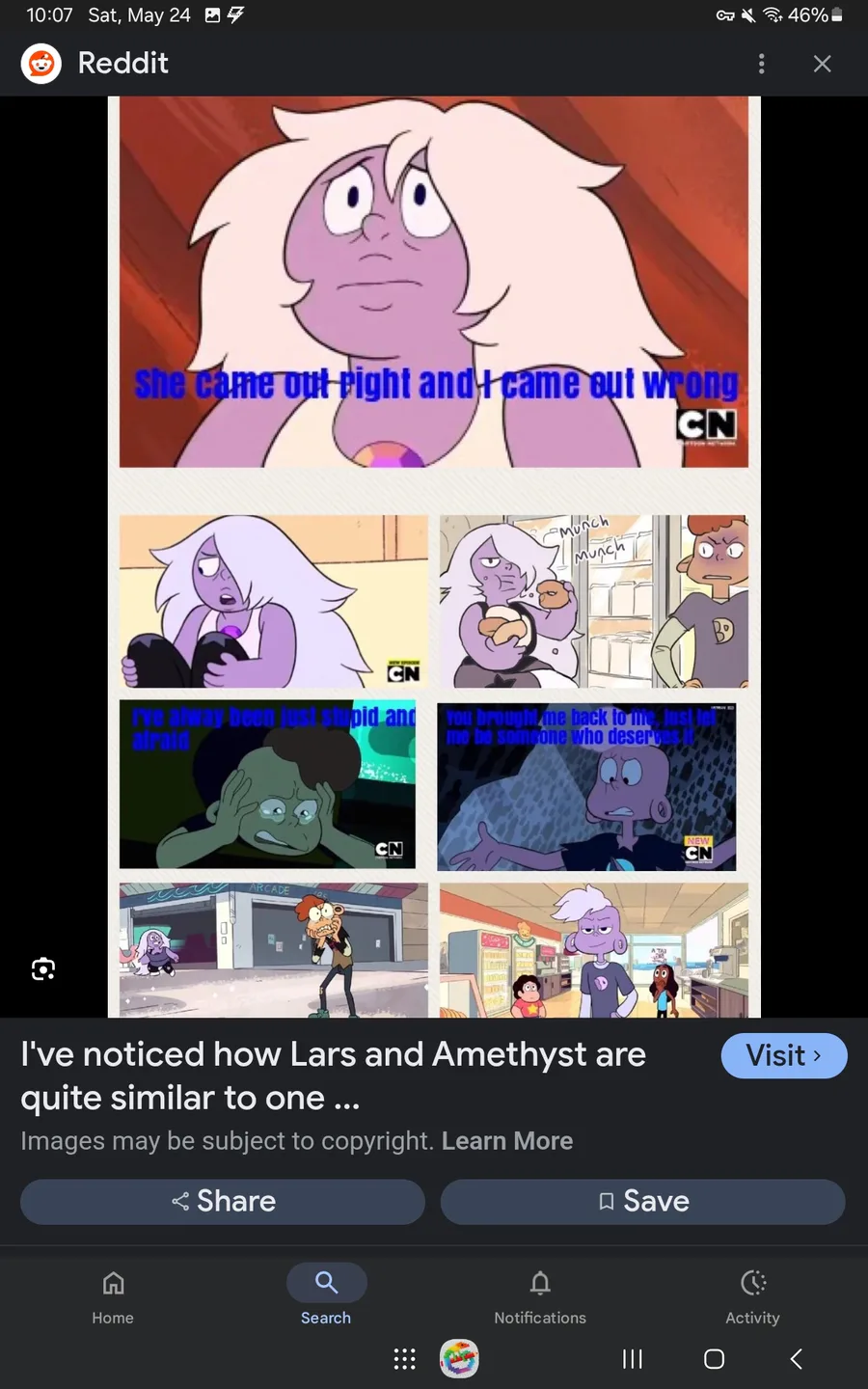Open the Learn More copyright link
Viewport: 868px width, 1389px height.
(x=507, y=1141)
